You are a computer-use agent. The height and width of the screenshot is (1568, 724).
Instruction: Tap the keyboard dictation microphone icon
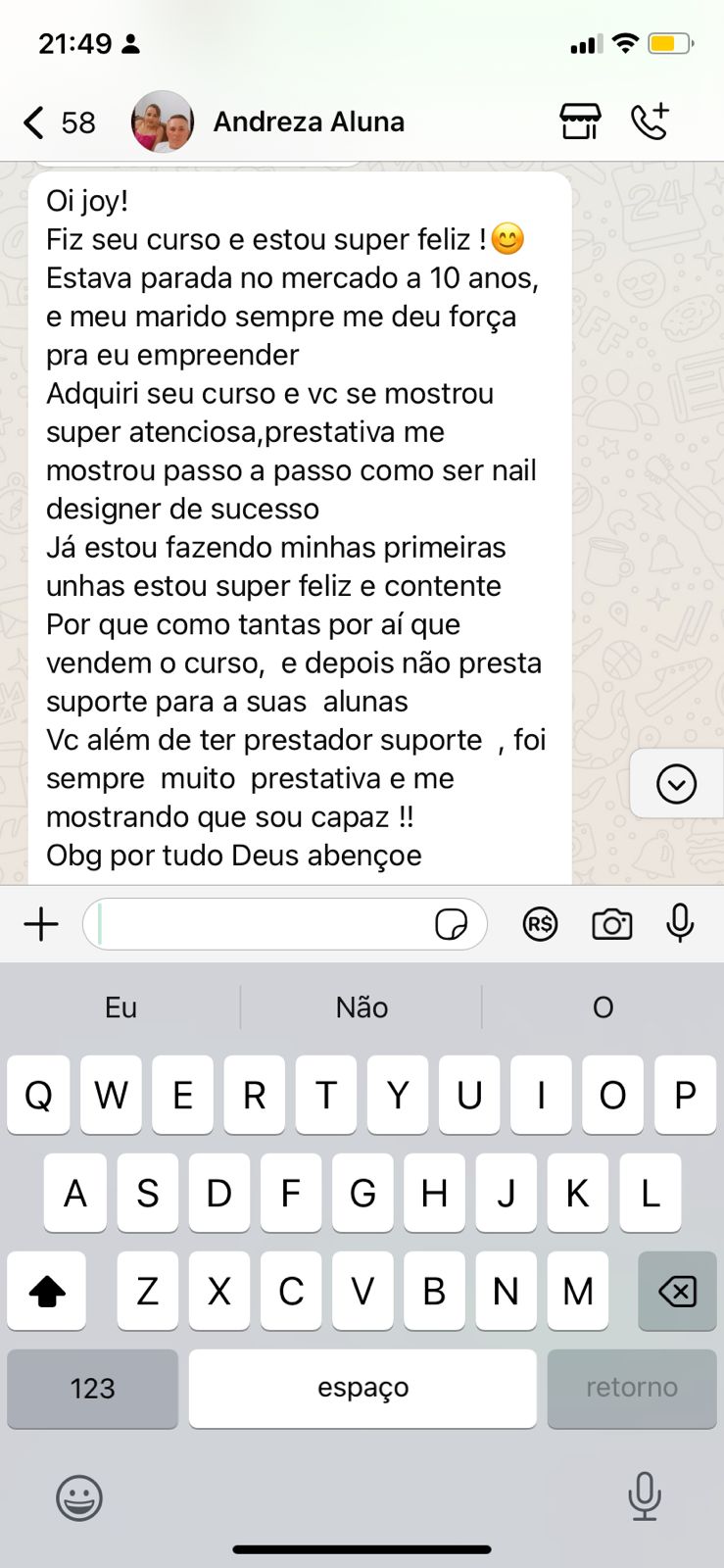coord(644,1497)
